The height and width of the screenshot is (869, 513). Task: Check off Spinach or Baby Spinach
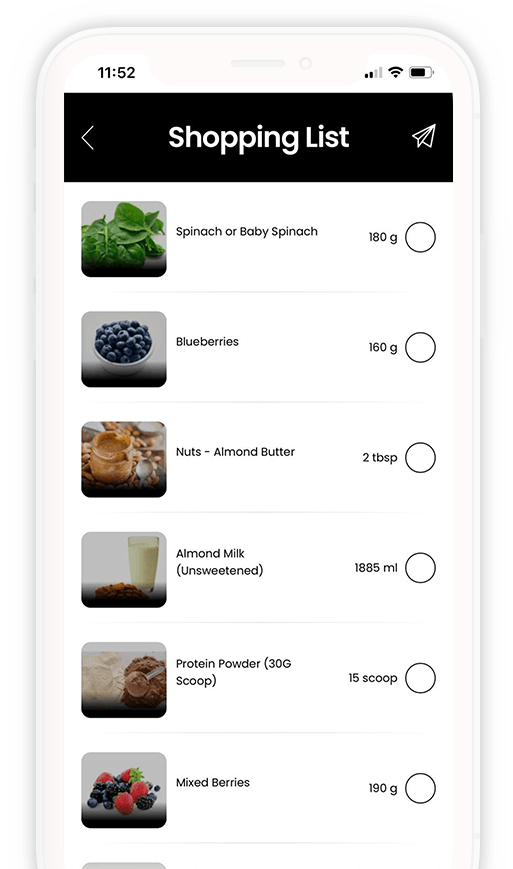point(420,237)
